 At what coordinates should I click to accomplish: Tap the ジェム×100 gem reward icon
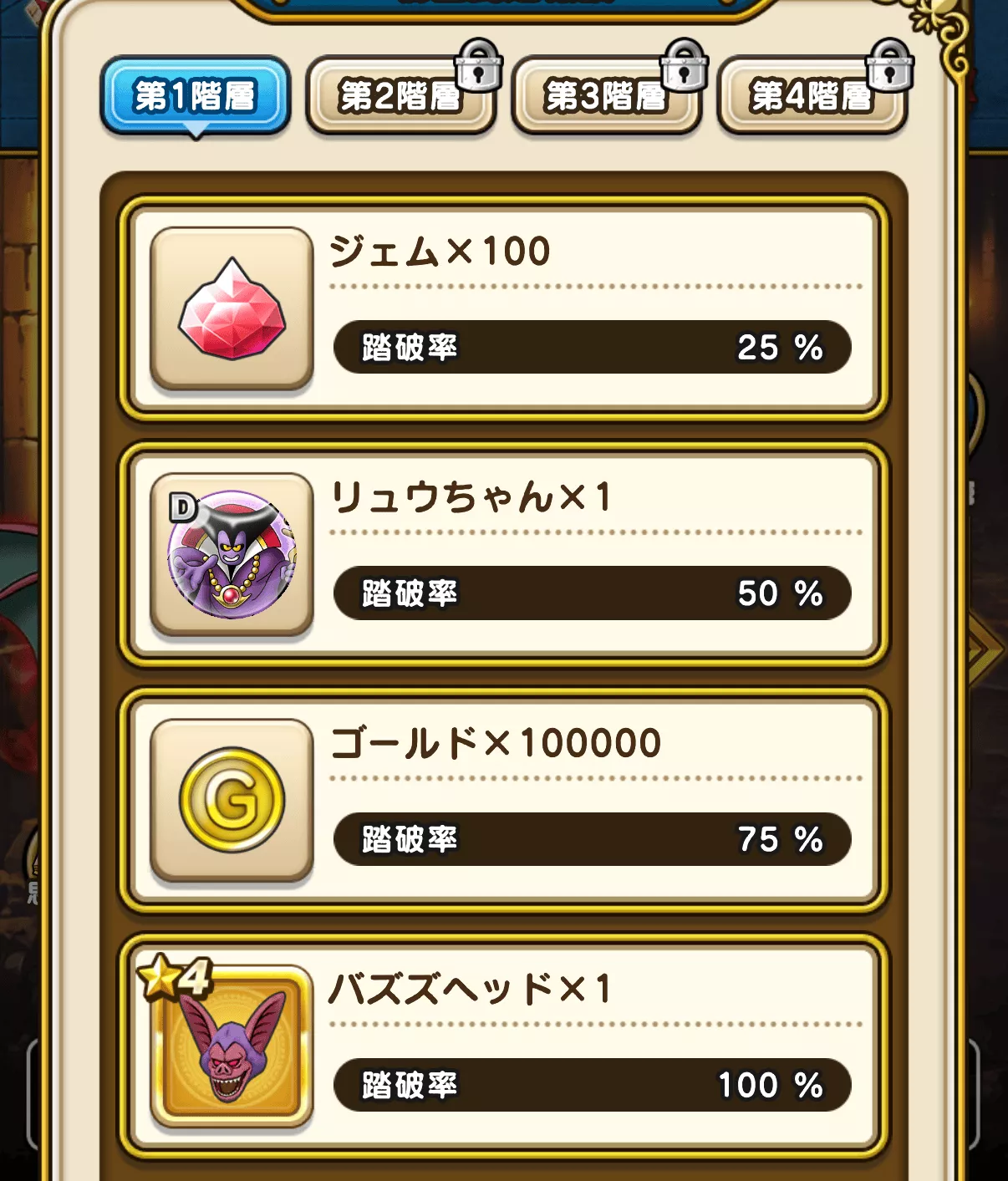click(232, 308)
